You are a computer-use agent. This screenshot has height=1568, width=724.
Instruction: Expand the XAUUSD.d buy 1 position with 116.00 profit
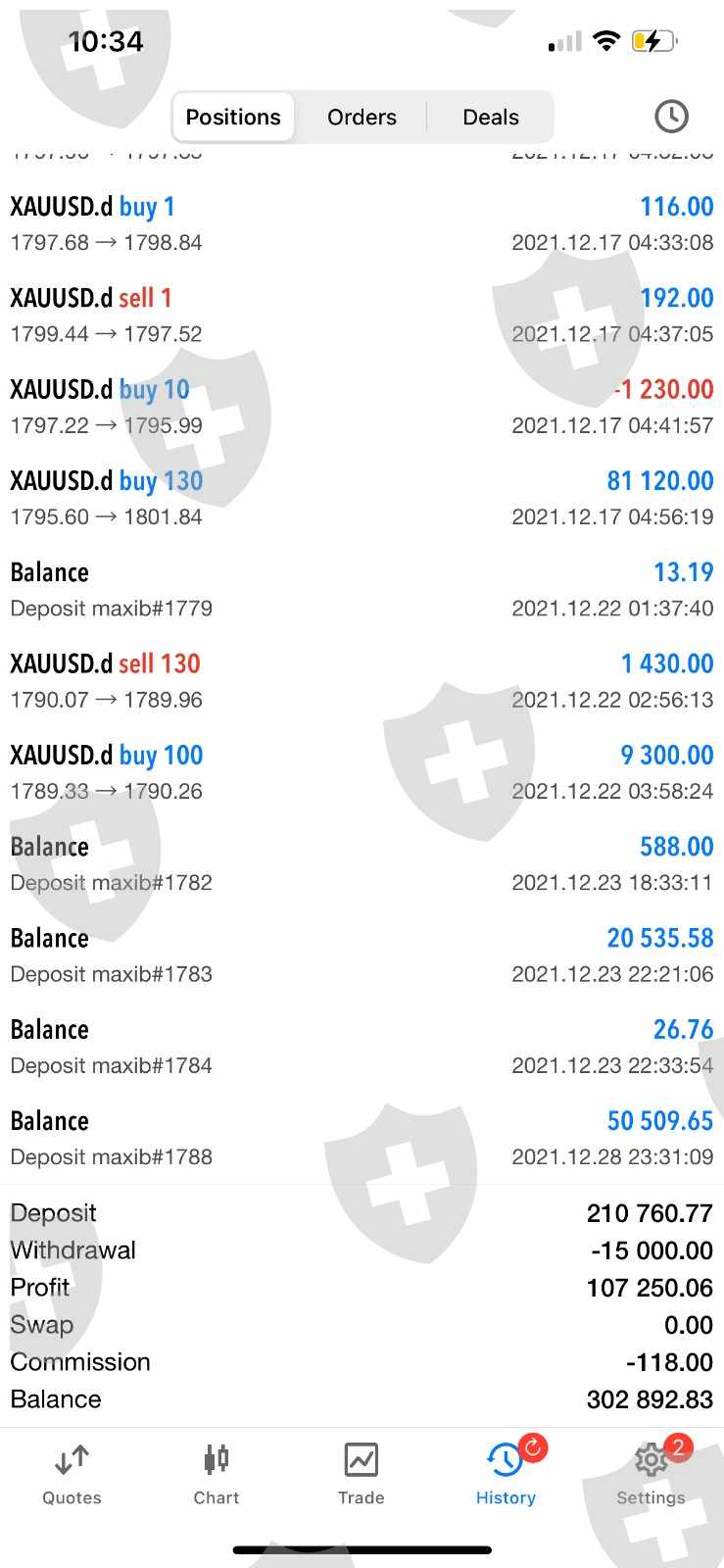(362, 223)
